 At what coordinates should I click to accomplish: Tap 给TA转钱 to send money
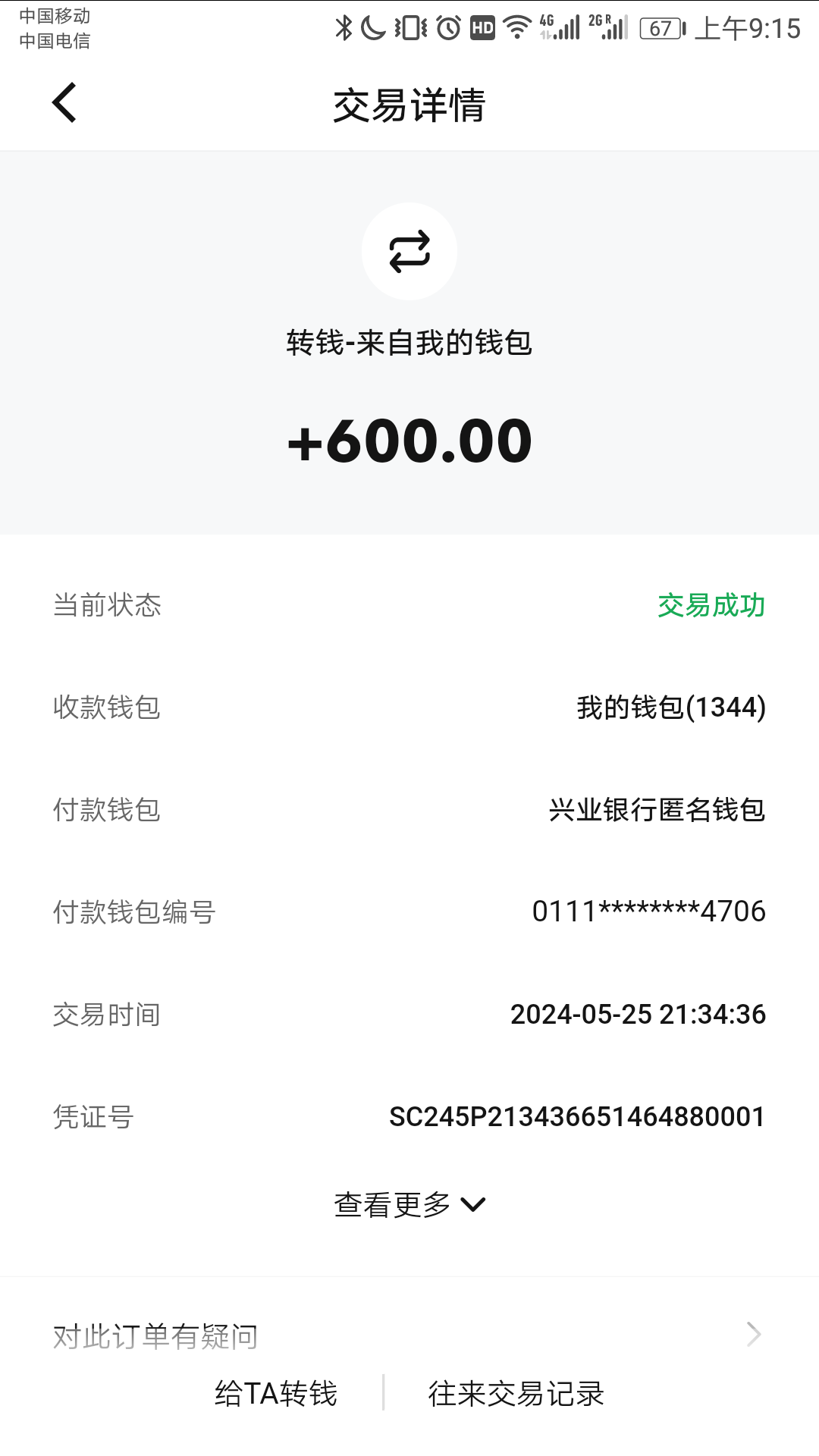276,1394
